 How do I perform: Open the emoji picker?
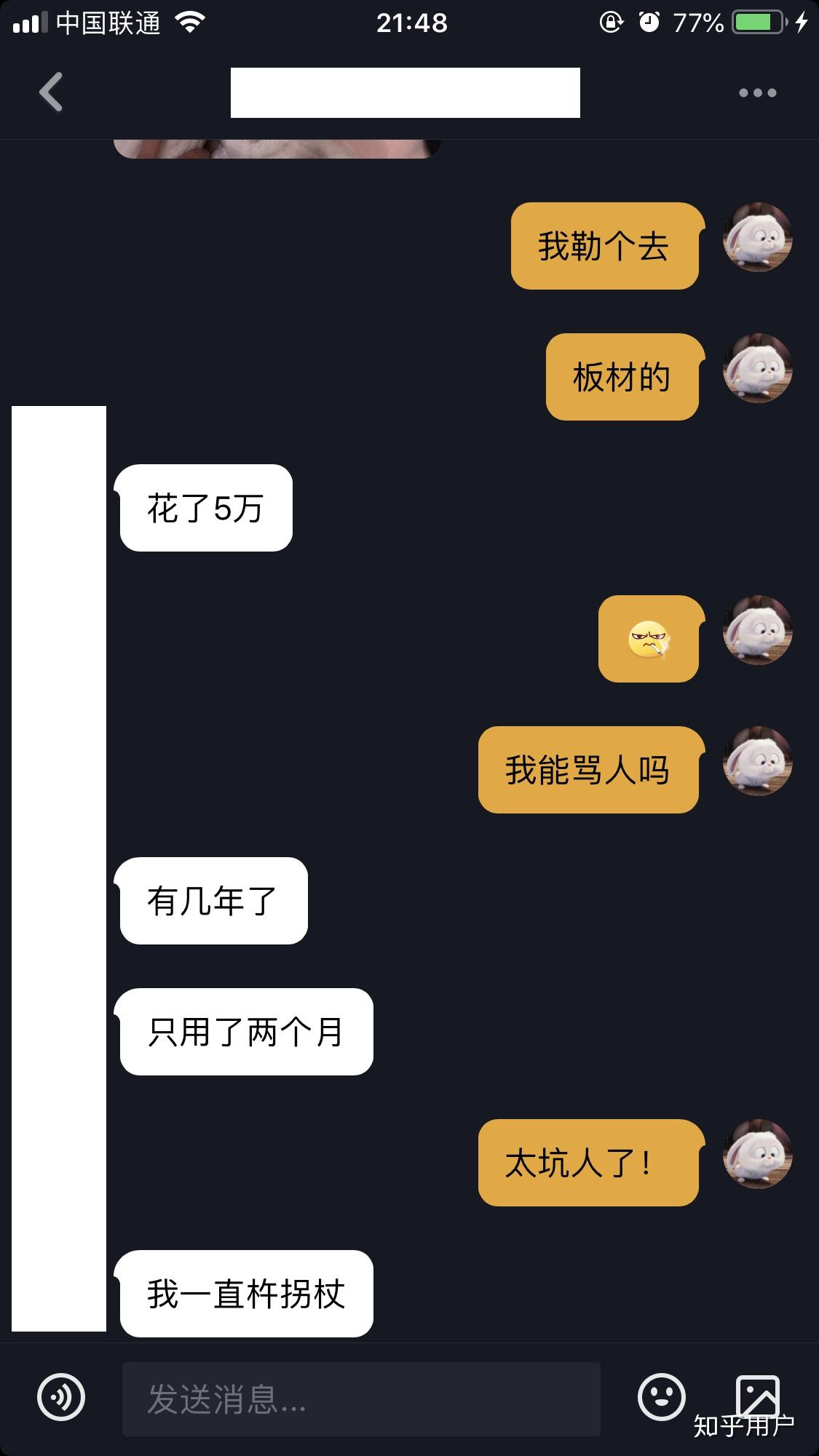[661, 1397]
